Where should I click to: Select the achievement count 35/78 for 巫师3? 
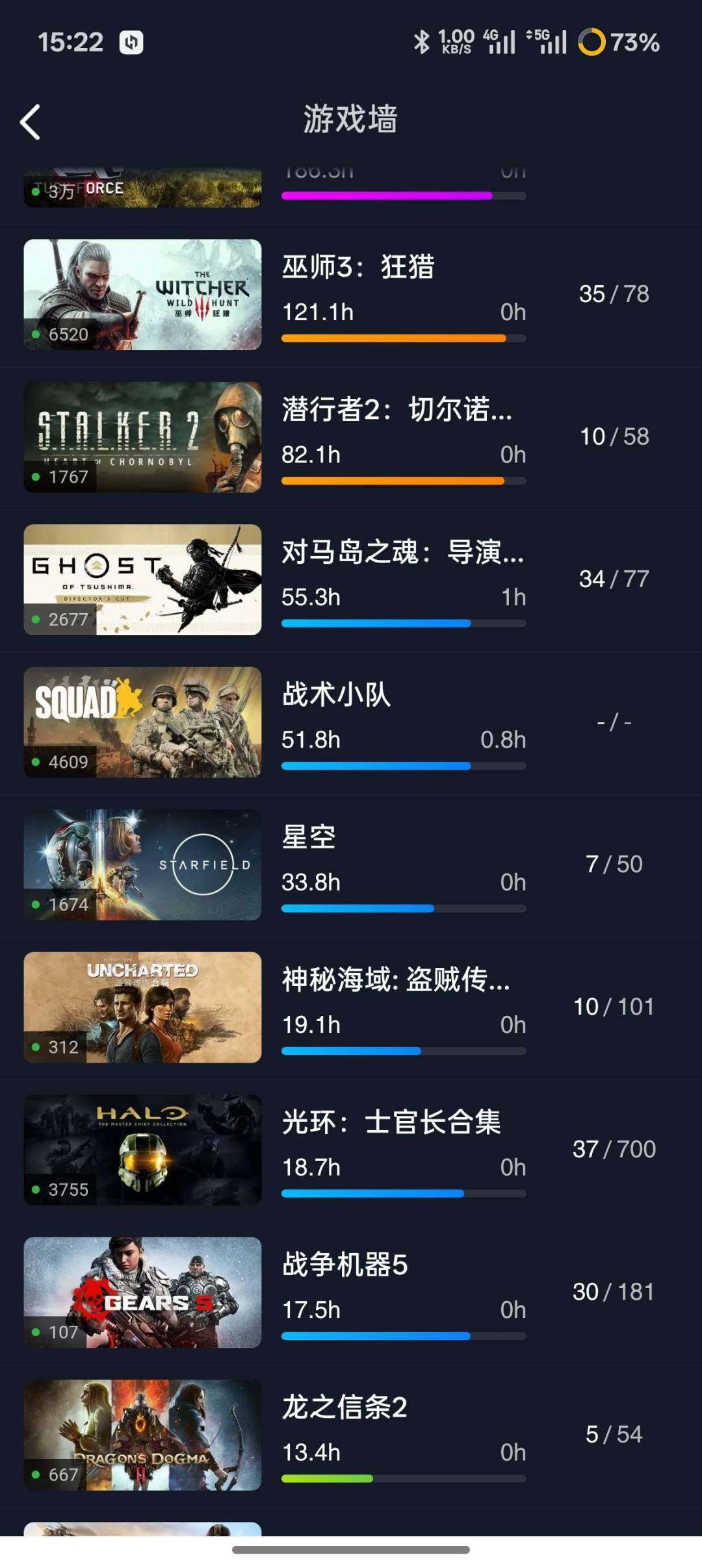click(x=615, y=294)
